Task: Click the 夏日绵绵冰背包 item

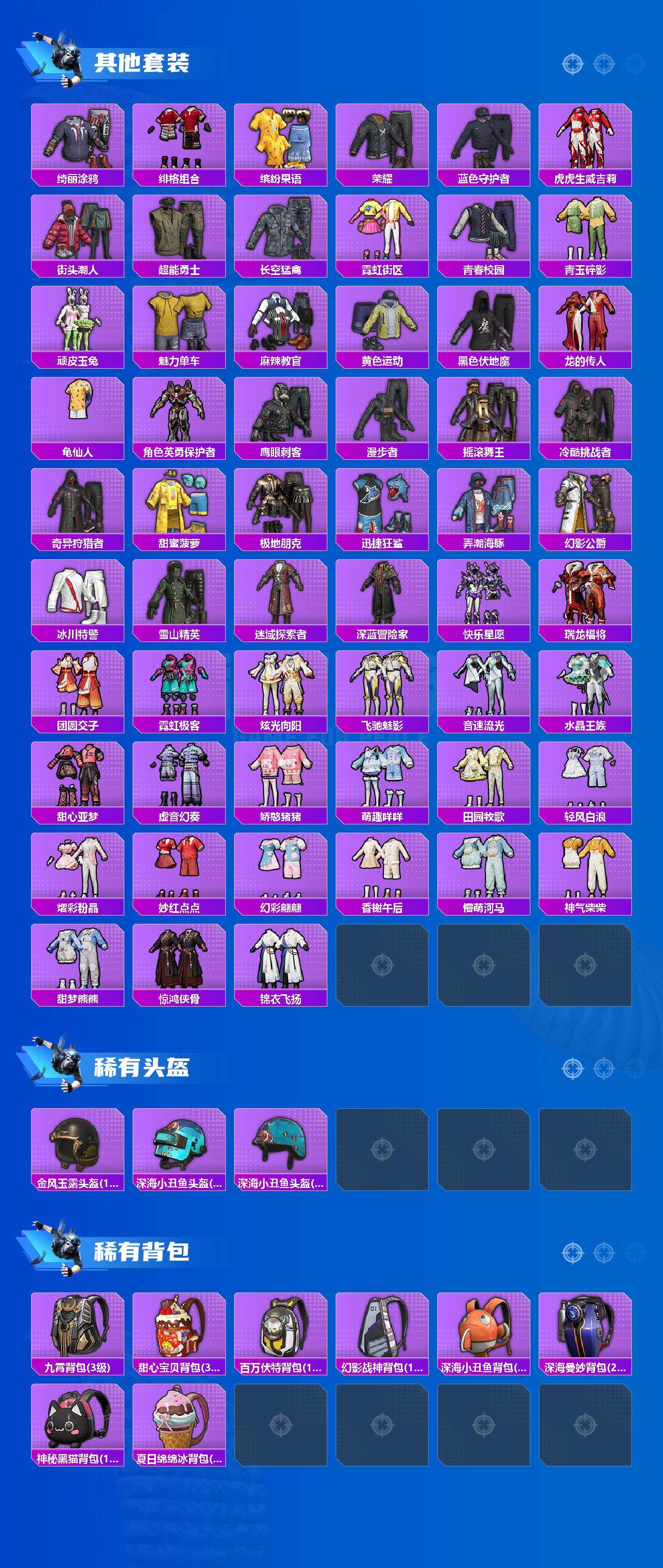Action: coord(180,1425)
